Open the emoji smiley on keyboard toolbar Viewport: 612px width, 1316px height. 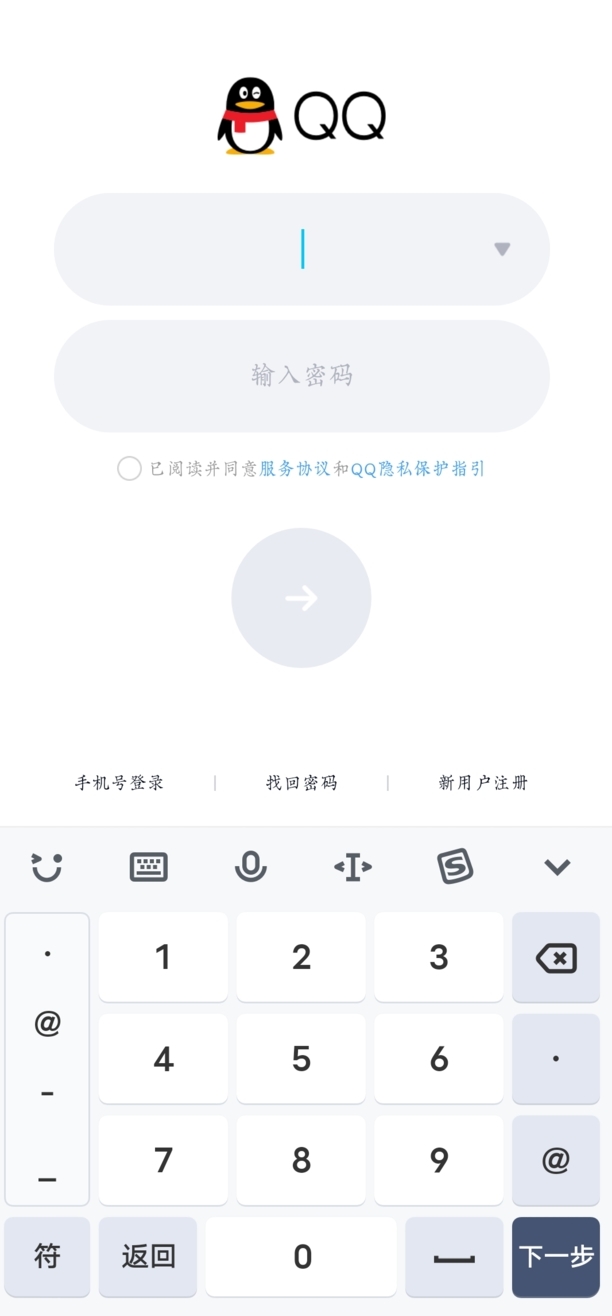coord(47,867)
